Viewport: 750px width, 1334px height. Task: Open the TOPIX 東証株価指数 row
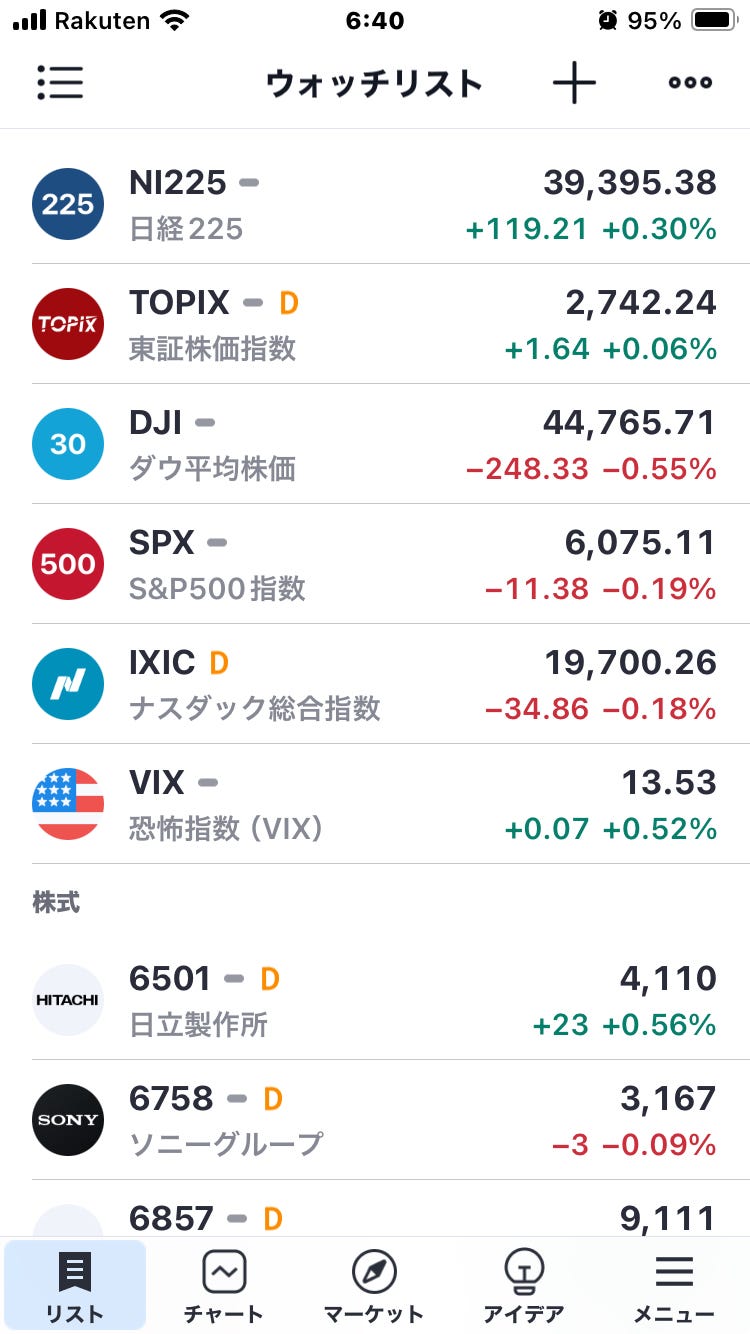(x=375, y=324)
